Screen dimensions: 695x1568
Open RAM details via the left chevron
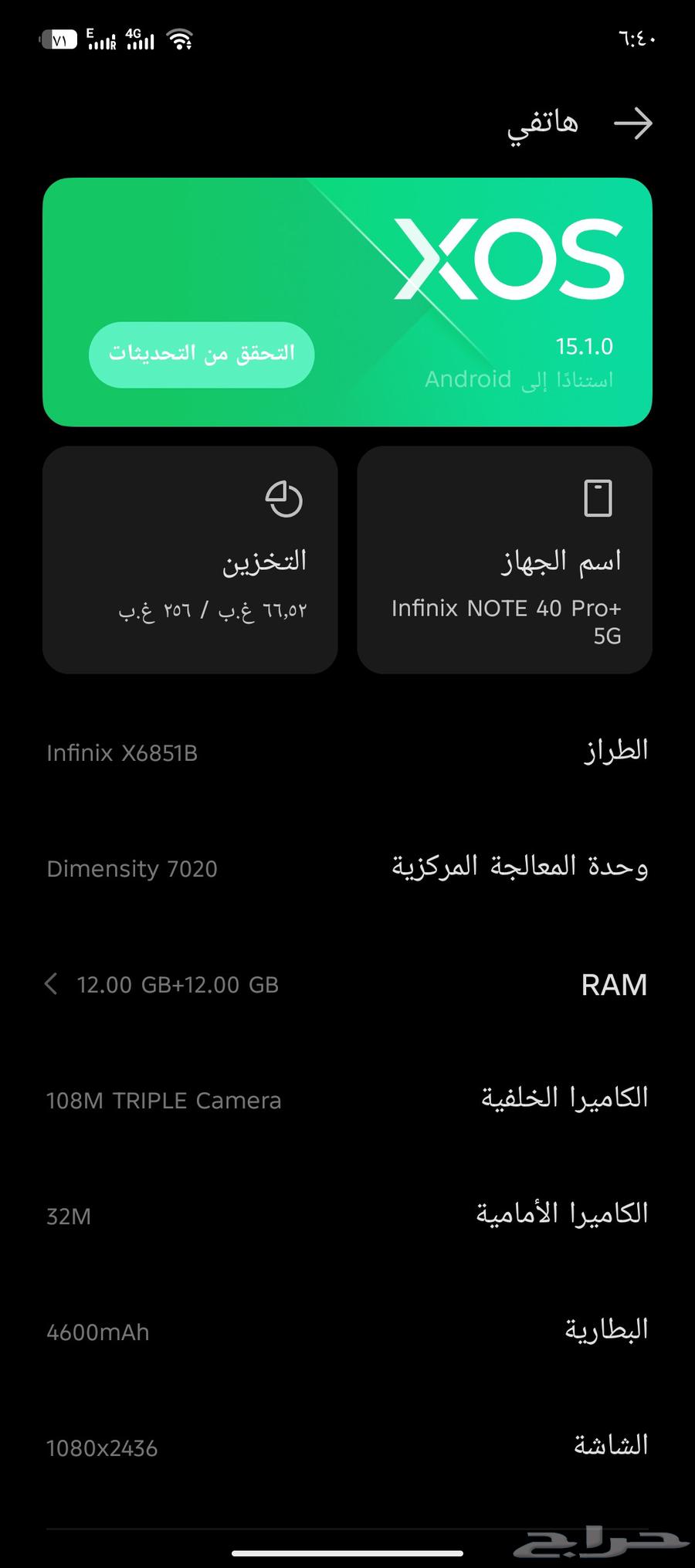[51, 984]
